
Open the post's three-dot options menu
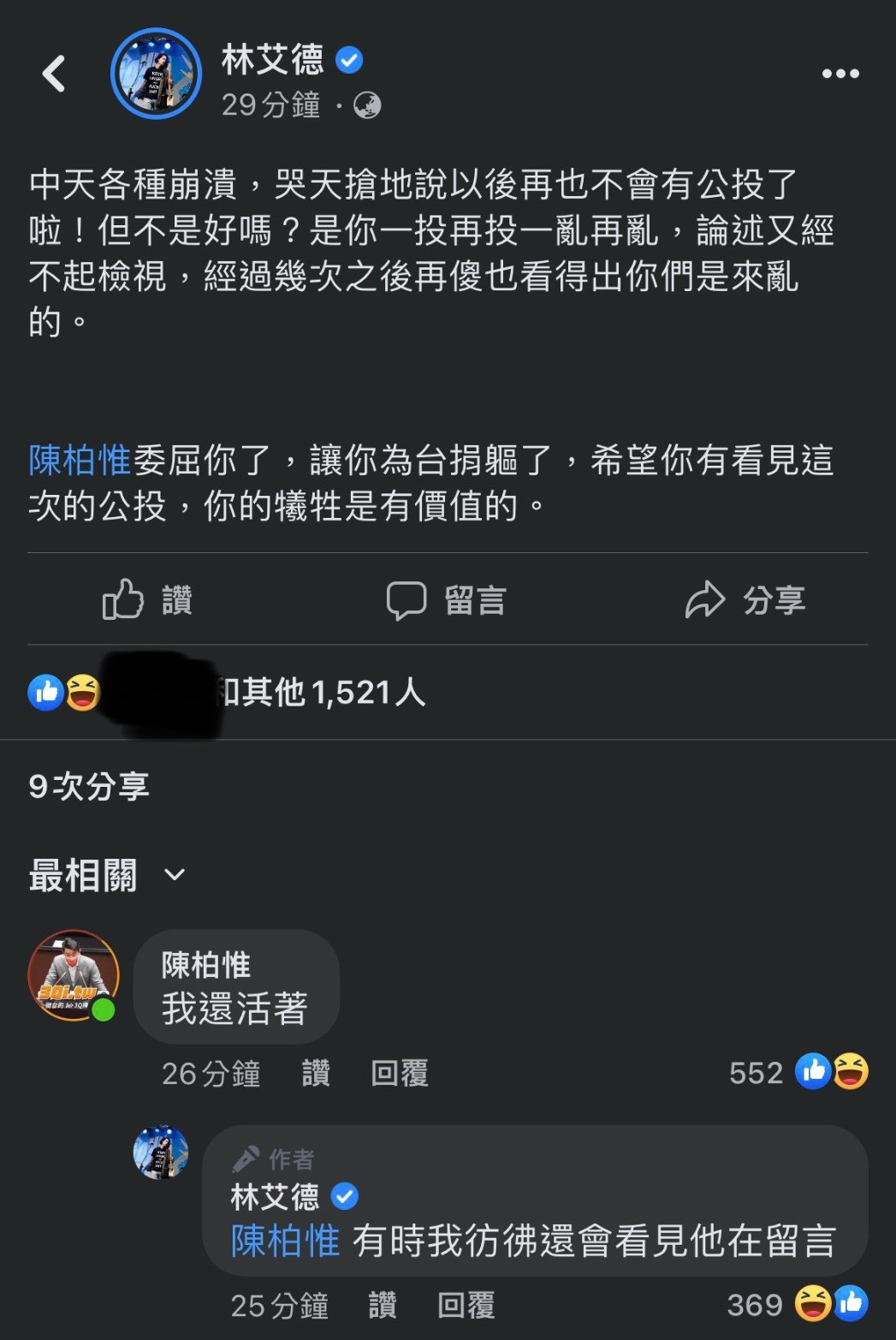coord(840,74)
